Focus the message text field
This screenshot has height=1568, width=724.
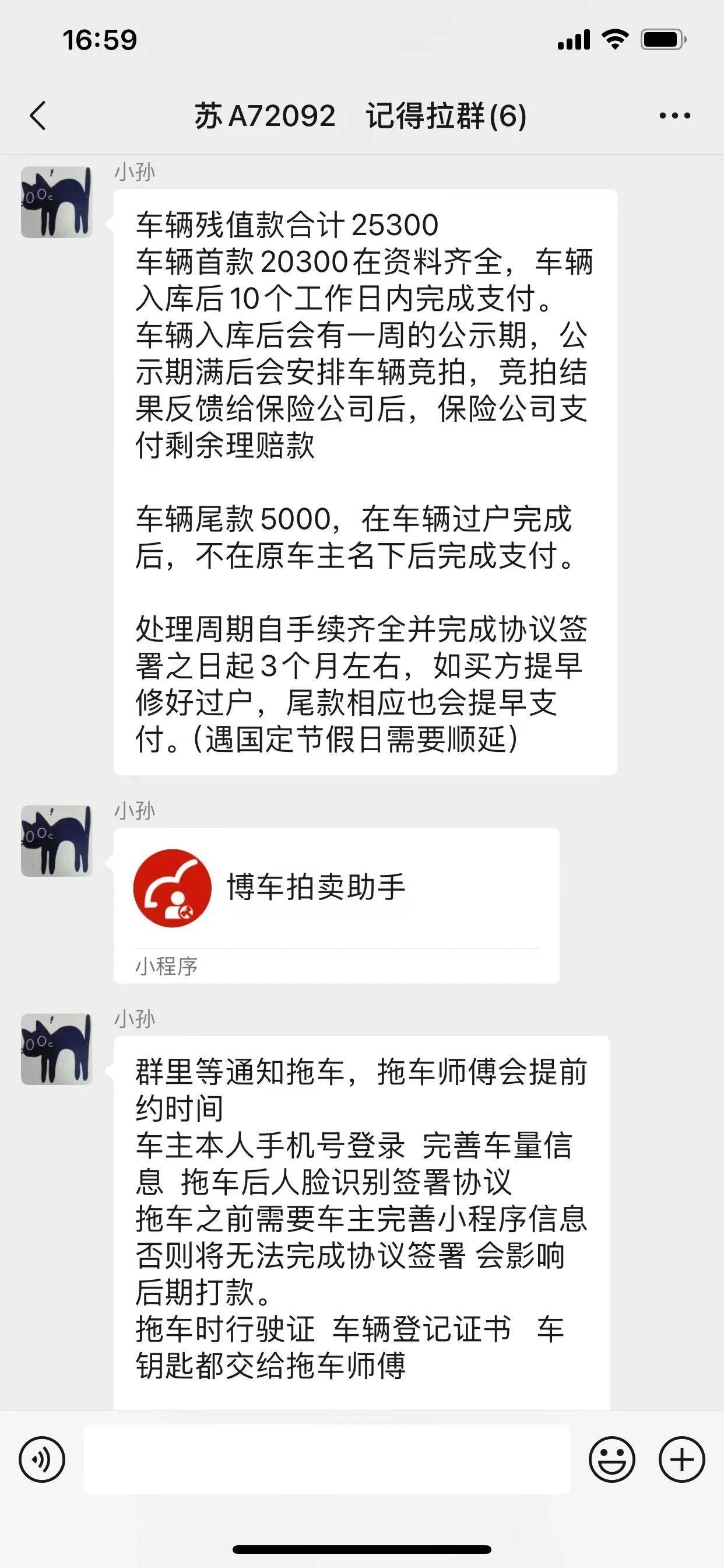tap(326, 1459)
